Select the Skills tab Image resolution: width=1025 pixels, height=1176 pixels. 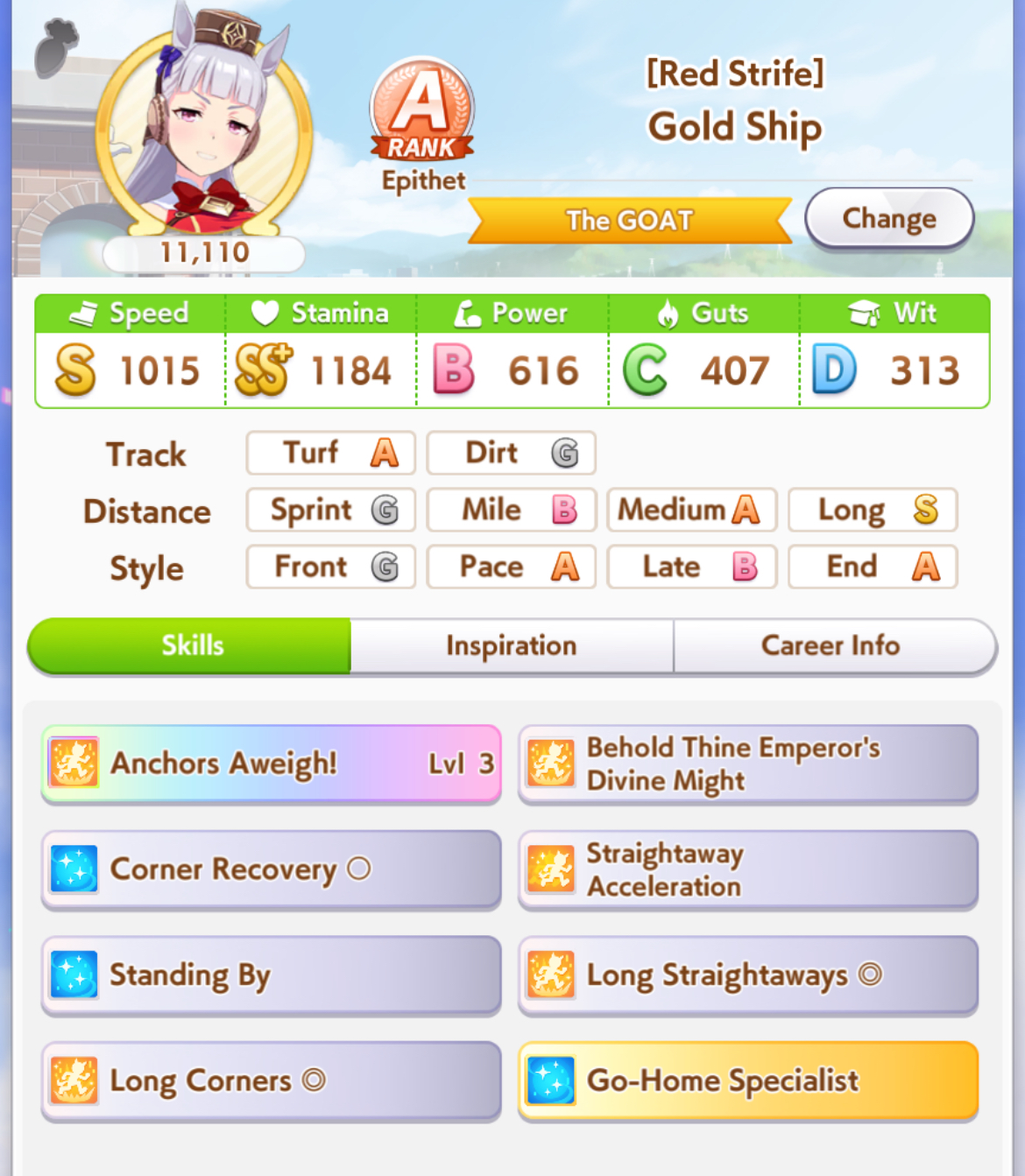point(191,646)
